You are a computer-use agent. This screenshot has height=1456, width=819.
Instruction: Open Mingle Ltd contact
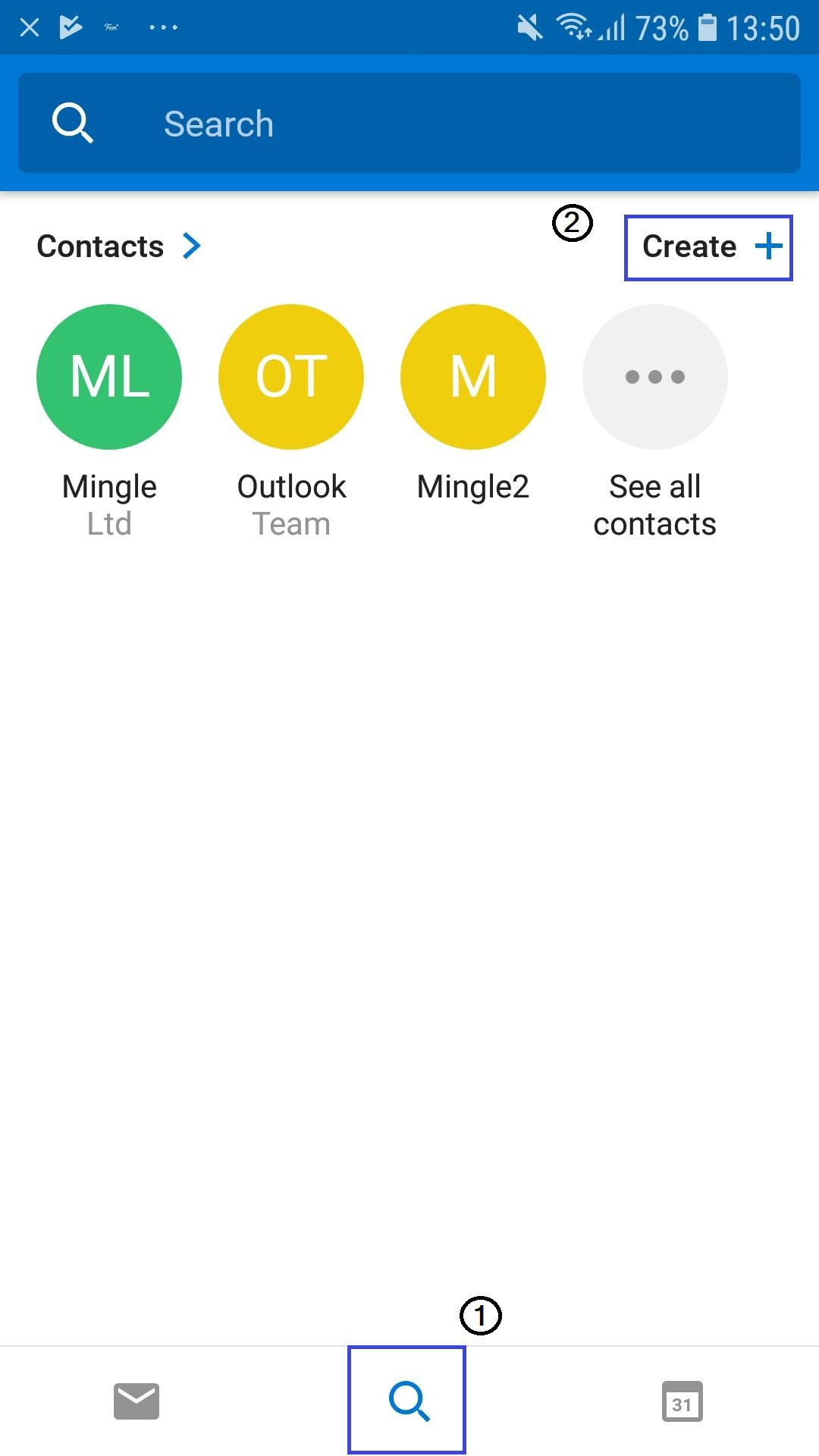click(109, 377)
